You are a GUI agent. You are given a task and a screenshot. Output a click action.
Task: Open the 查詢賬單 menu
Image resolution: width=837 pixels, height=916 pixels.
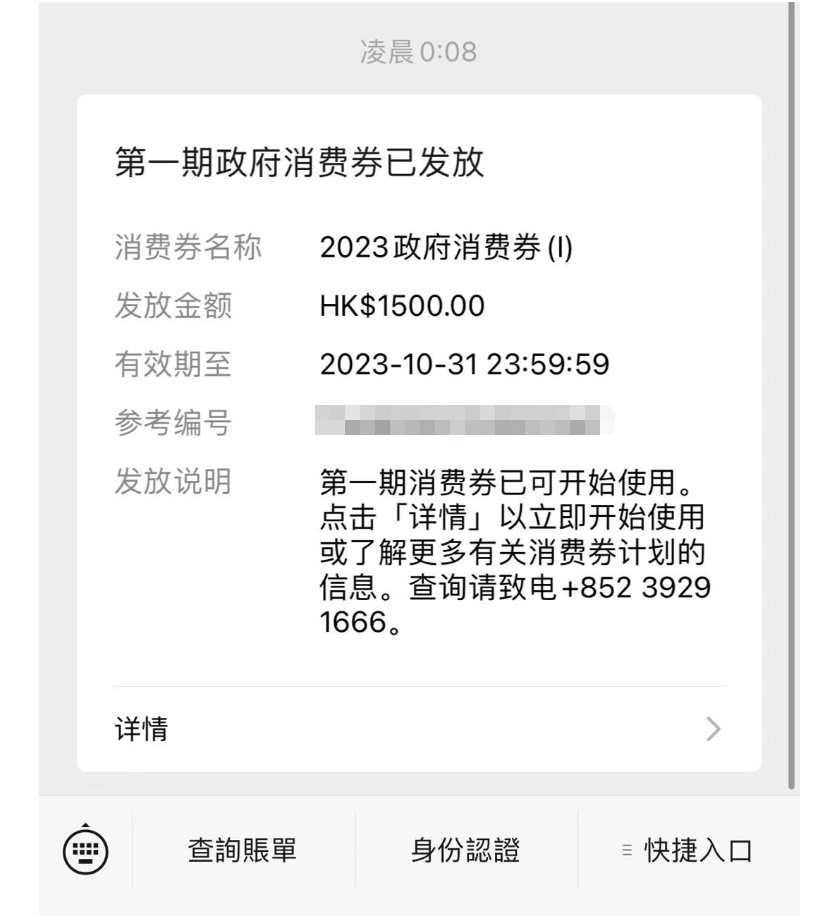[243, 851]
